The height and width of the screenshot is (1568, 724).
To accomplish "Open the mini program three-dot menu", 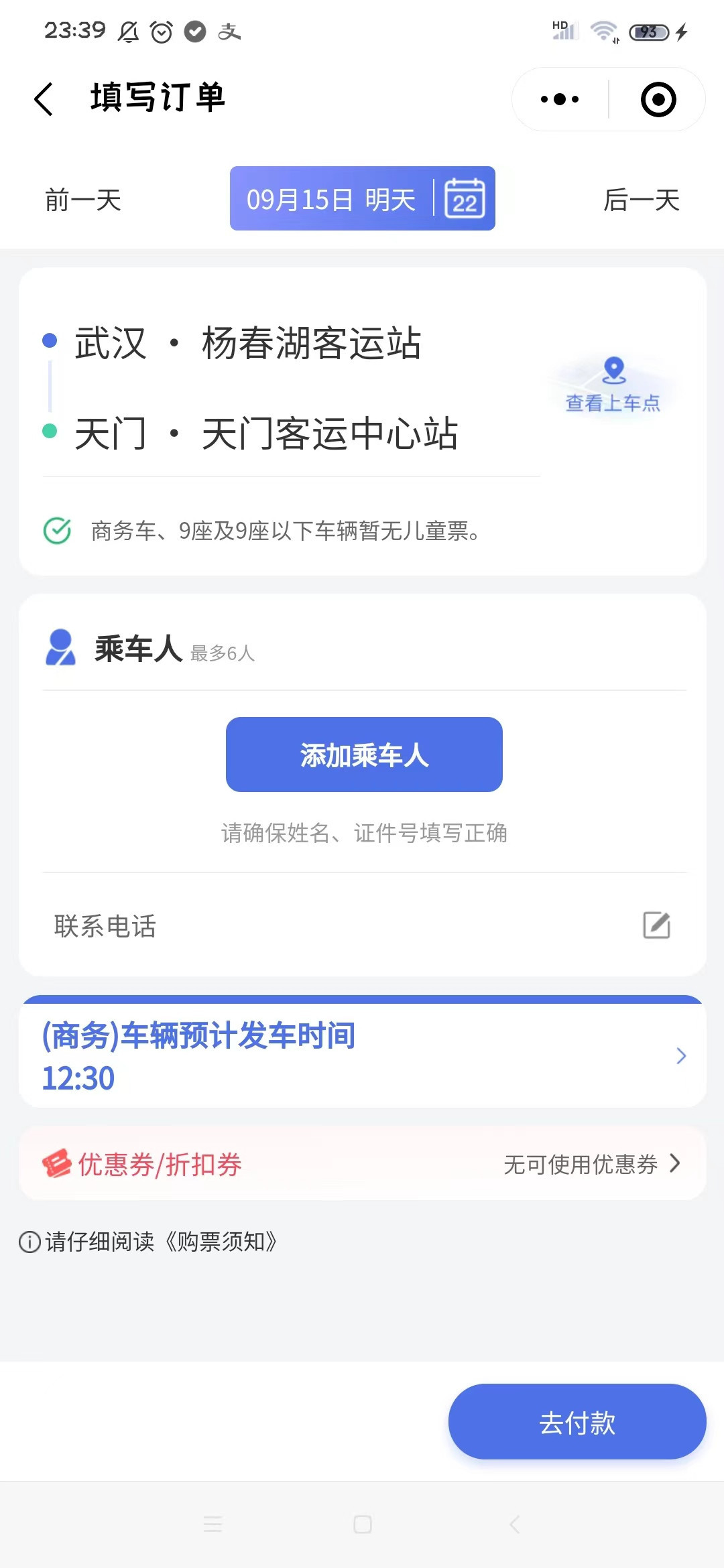I will 560,99.
